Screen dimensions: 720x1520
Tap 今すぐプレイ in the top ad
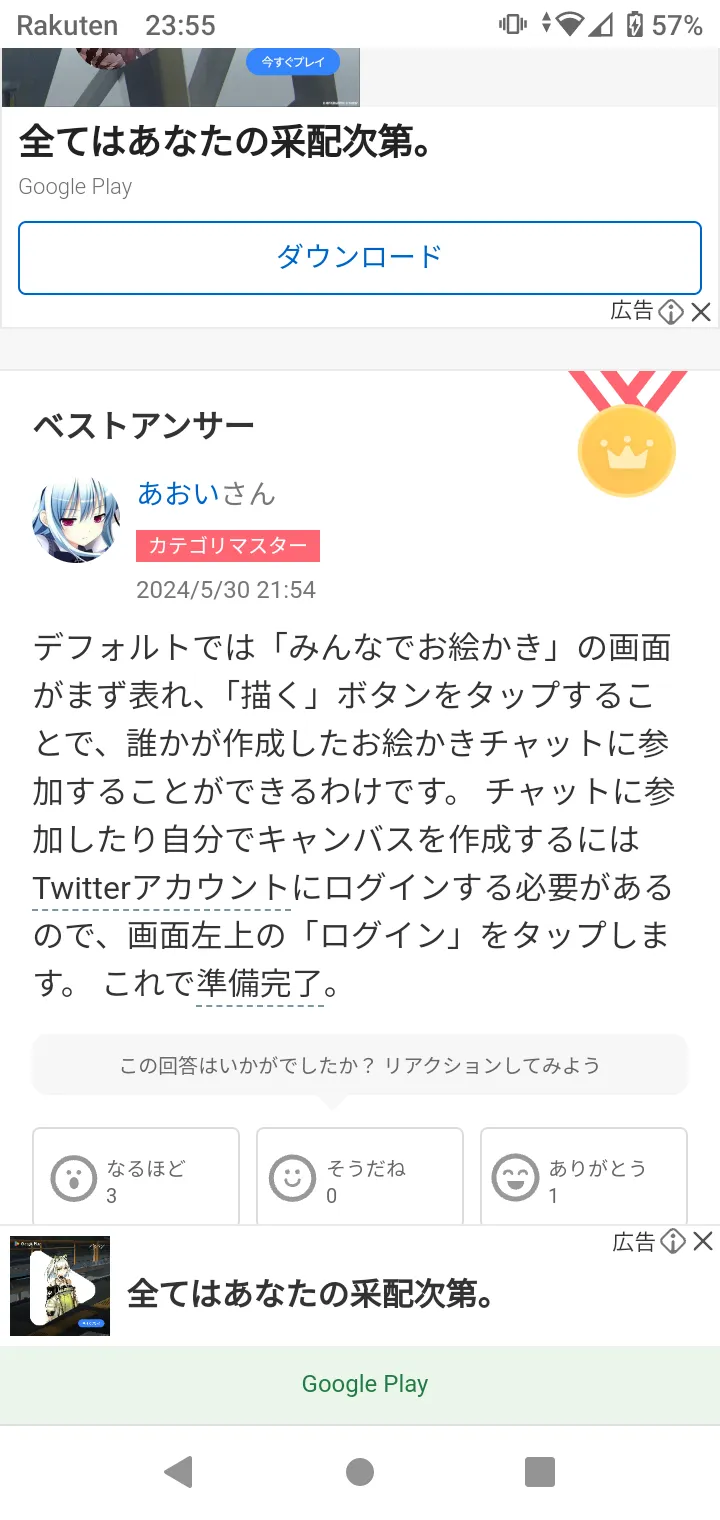tap(293, 62)
